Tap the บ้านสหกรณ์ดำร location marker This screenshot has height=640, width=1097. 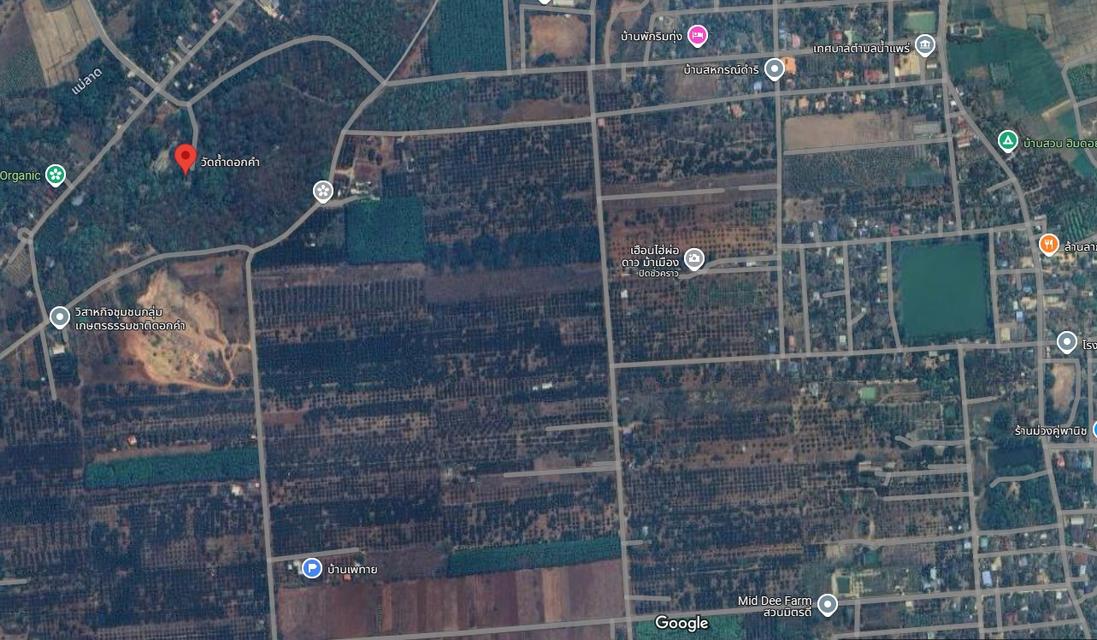tap(774, 69)
